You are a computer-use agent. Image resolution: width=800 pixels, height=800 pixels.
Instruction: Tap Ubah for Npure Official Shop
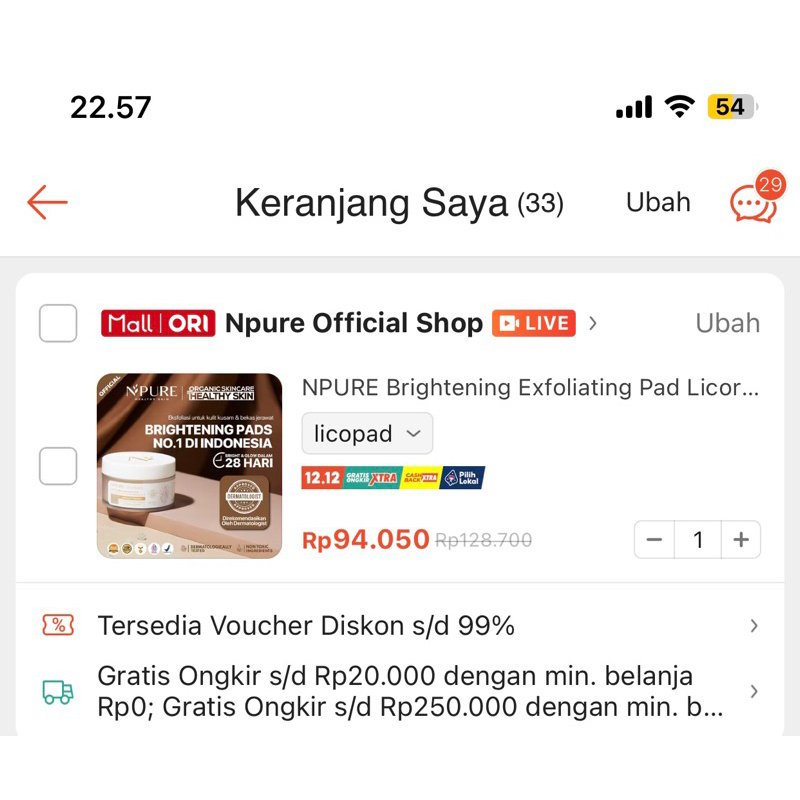tap(727, 323)
